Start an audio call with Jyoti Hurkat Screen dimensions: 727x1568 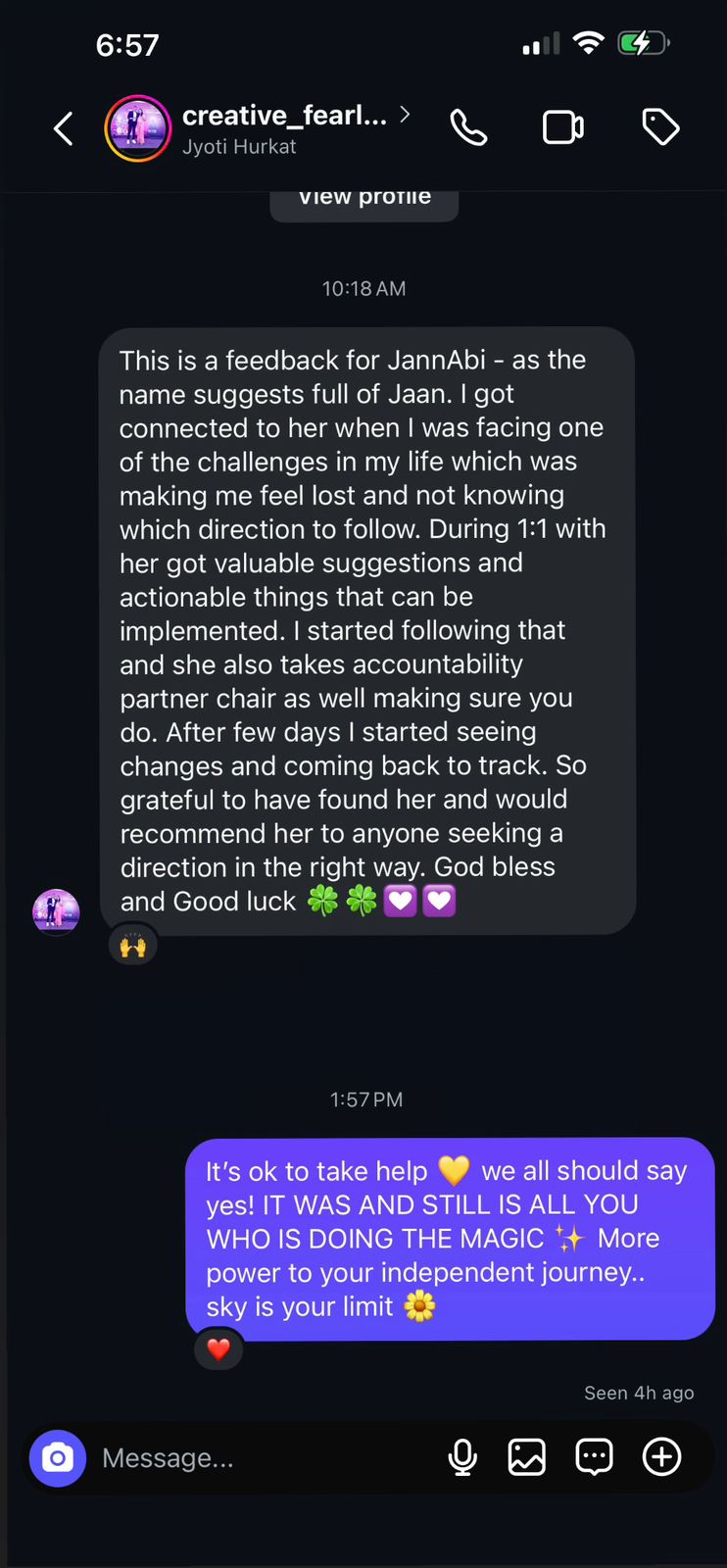click(468, 127)
